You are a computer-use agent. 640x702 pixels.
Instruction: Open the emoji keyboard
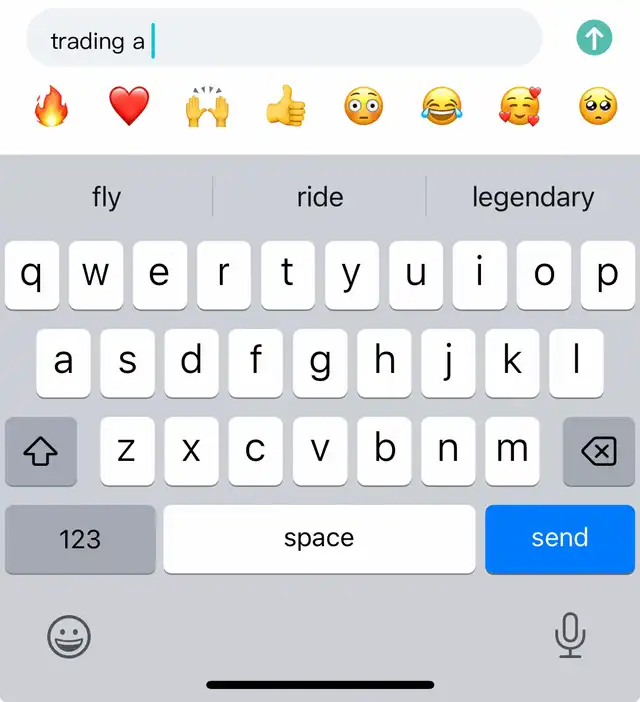69,636
